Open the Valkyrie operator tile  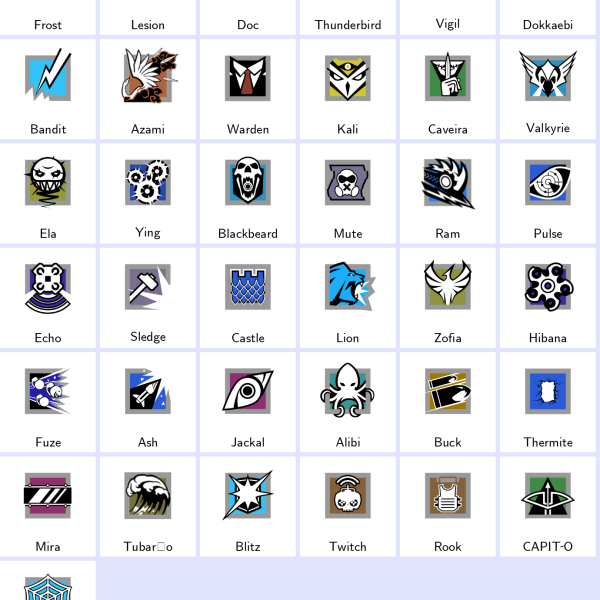[548, 88]
